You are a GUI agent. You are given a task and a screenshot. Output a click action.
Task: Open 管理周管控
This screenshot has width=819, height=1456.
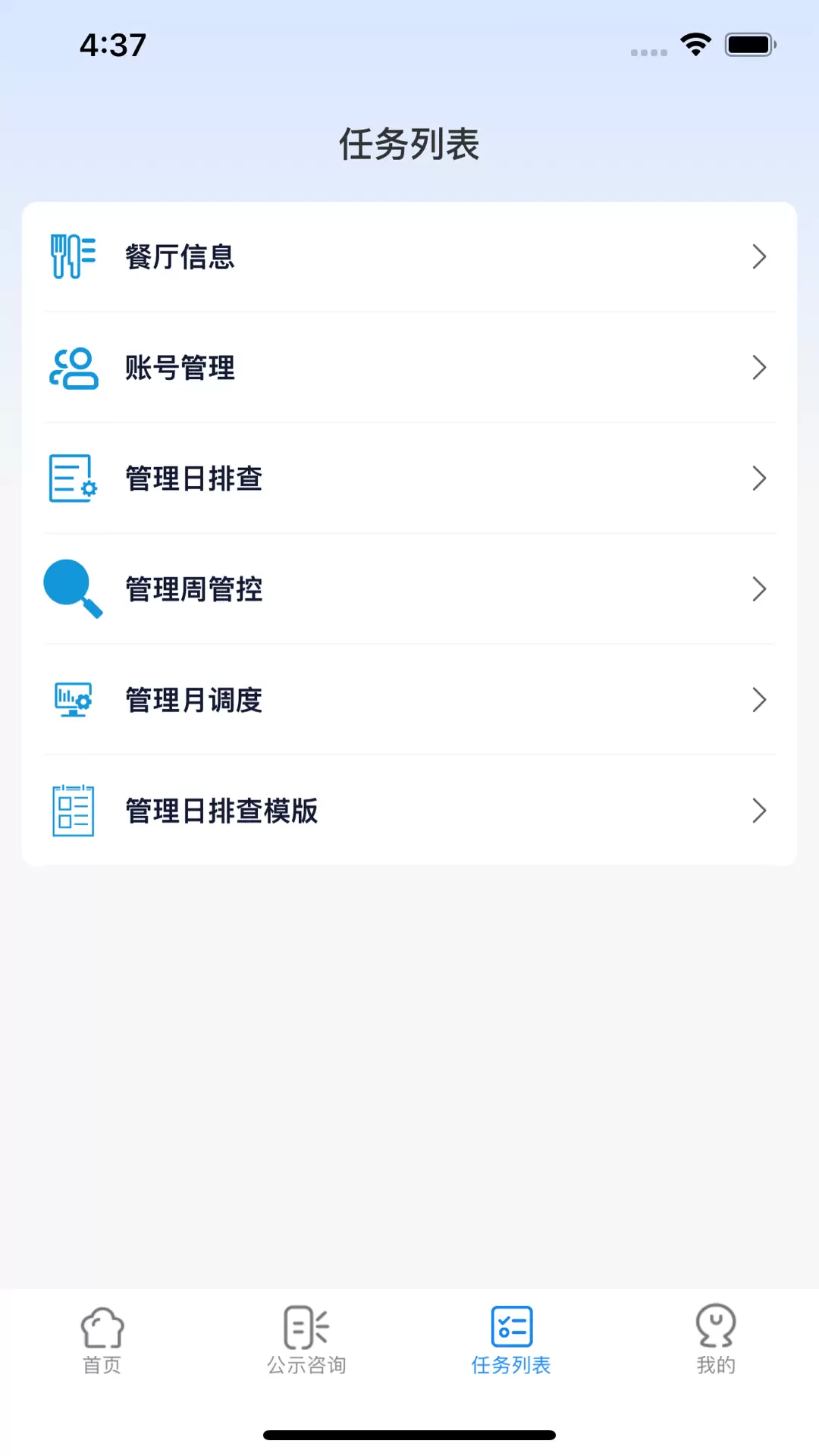pos(409,588)
